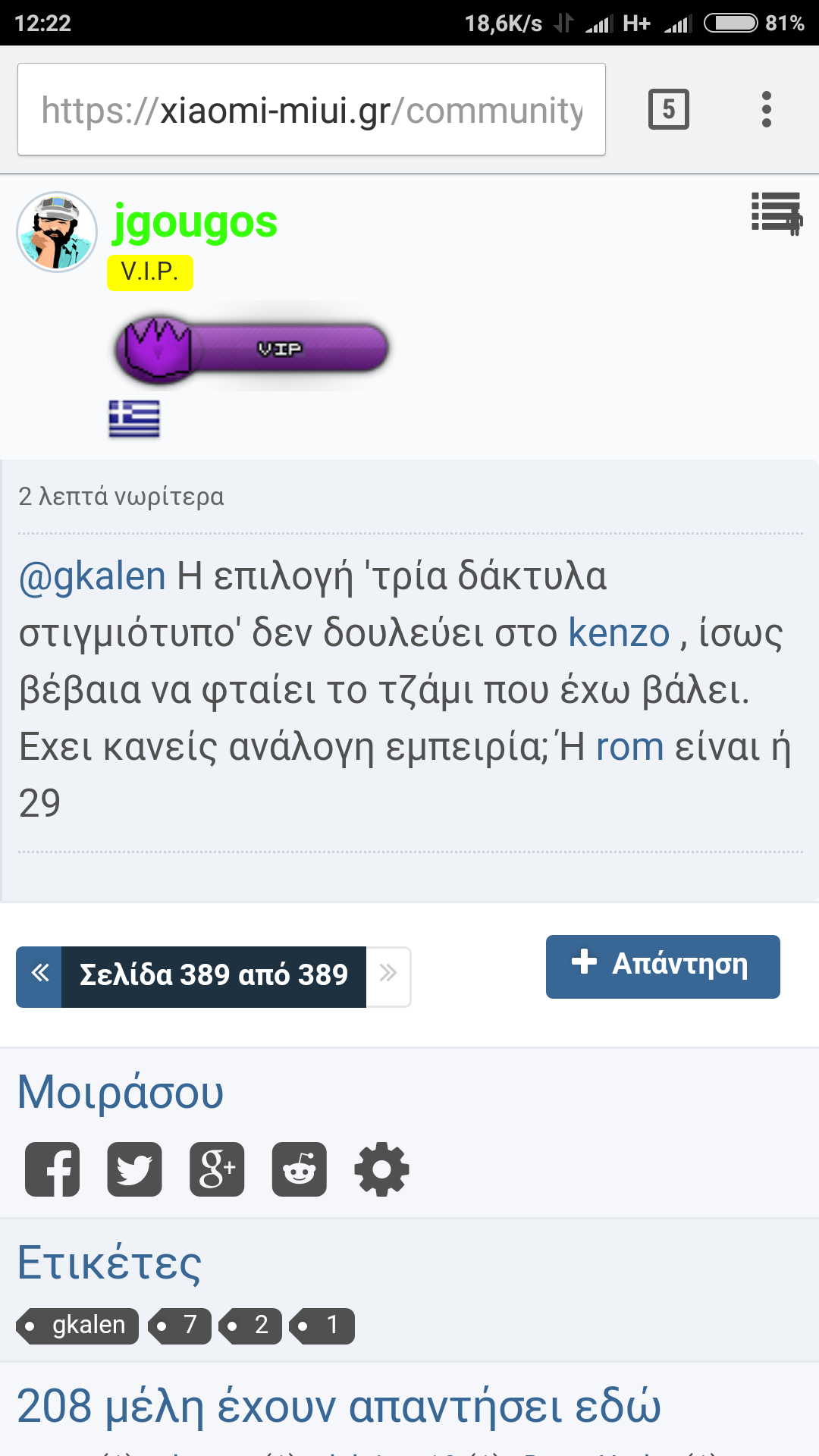Follow the rom link in the post
The width and height of the screenshot is (819, 1456).
click(x=629, y=747)
